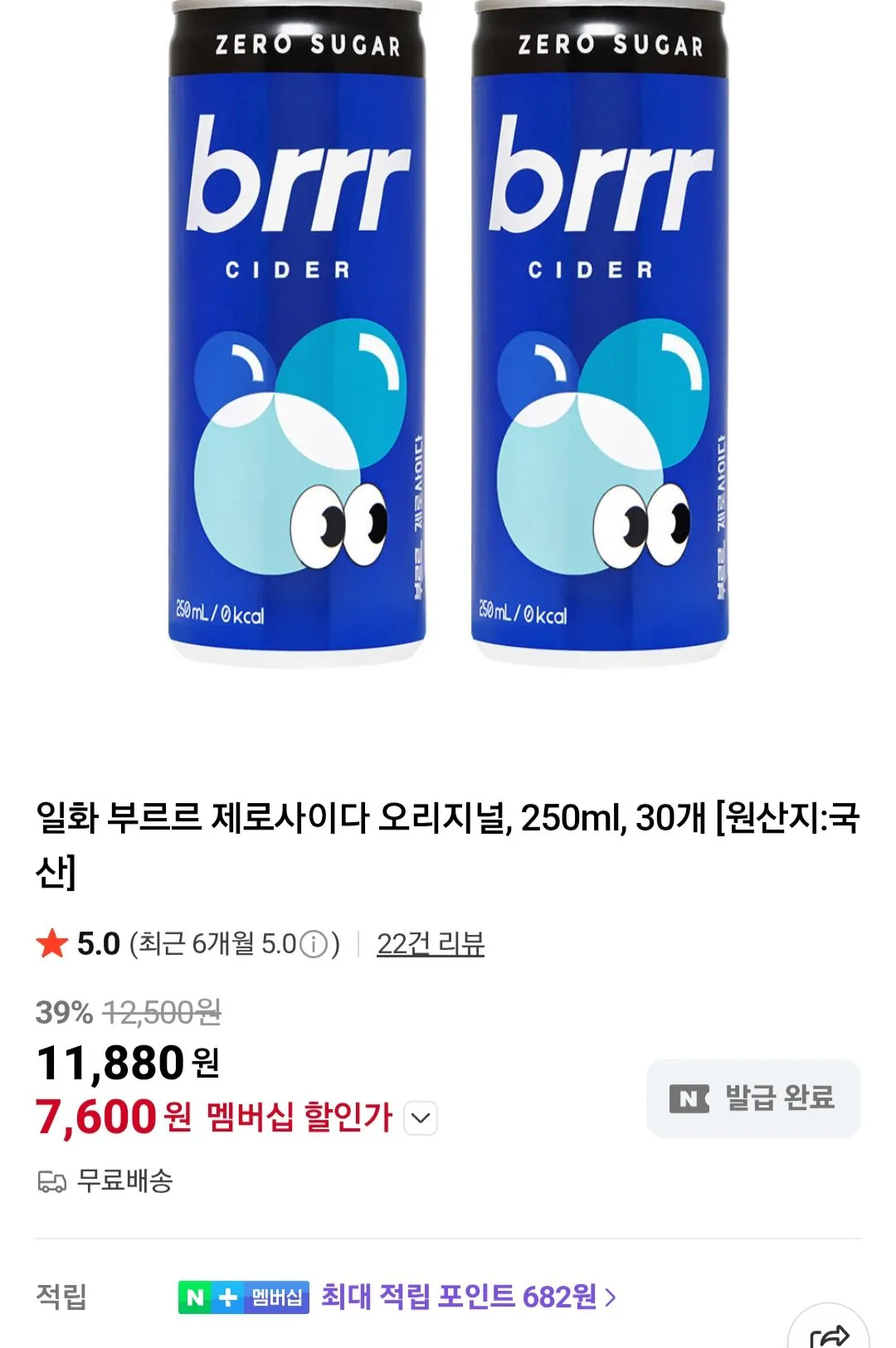Click the N logo inside the 발급 완료 button
The image size is (896, 1348).
click(x=688, y=1099)
